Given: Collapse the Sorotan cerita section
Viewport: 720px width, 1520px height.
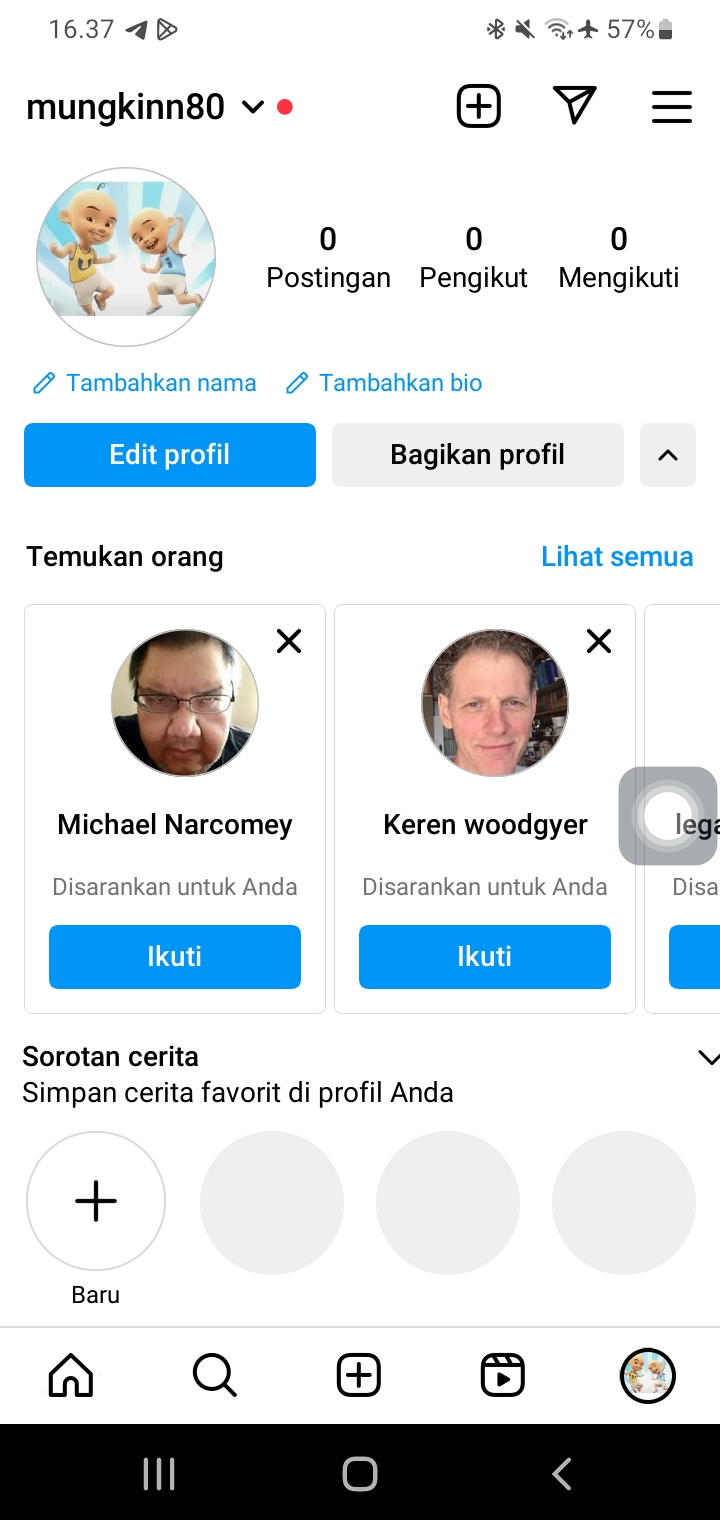Looking at the screenshot, I should [x=707, y=1057].
